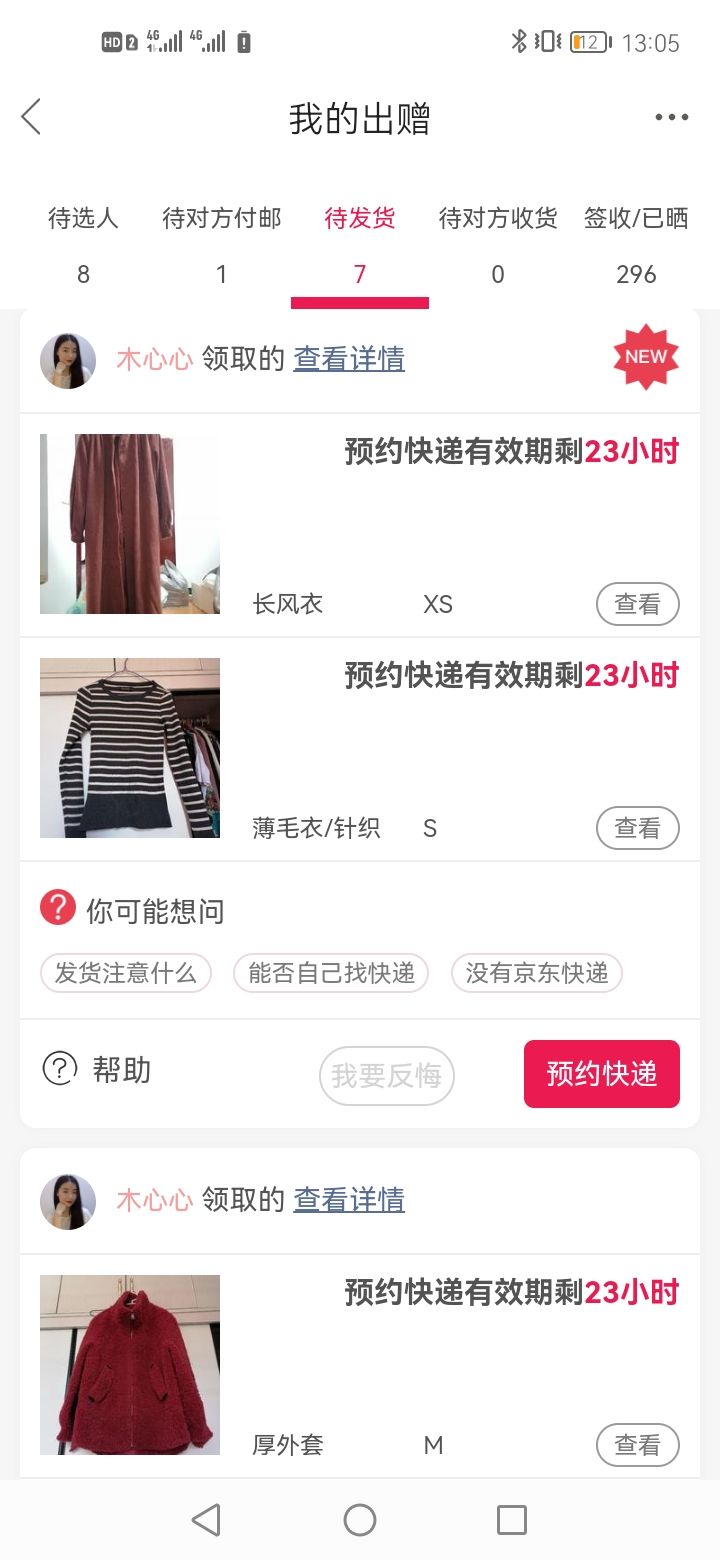The width and height of the screenshot is (720, 1560).
Task: Switch to the 待选人 tab
Action: (83, 245)
